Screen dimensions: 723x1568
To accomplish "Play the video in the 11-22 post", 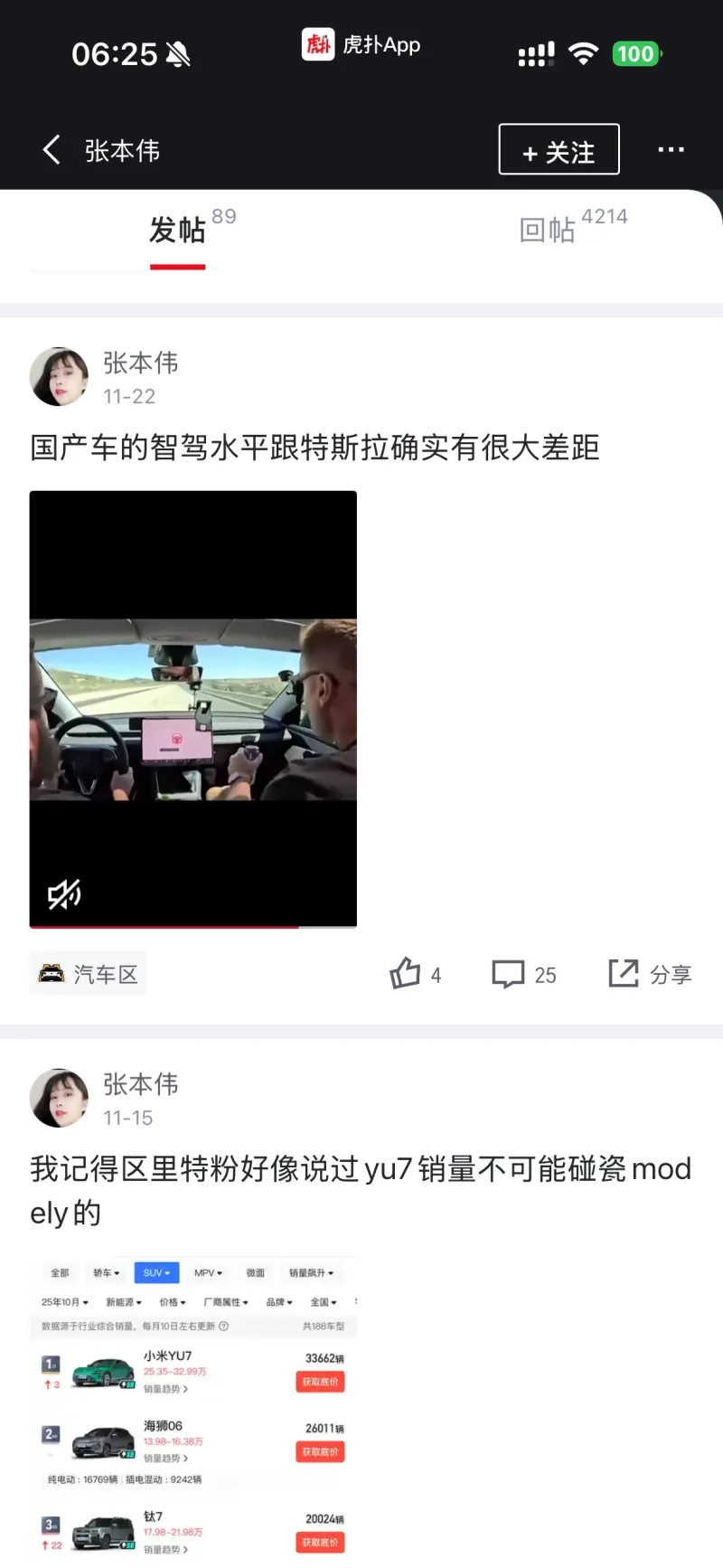I will pyautogui.click(x=192, y=709).
